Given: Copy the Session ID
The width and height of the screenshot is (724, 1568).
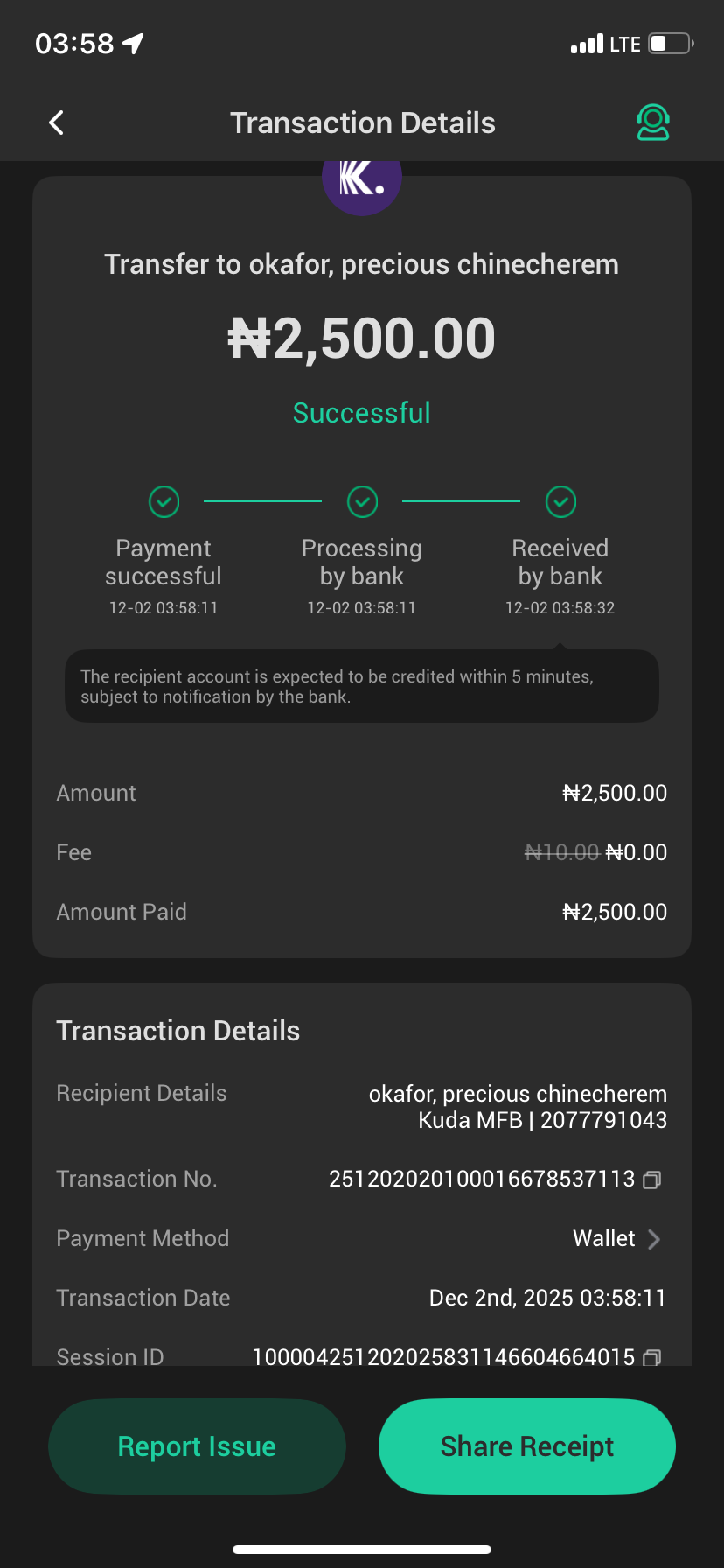Looking at the screenshot, I should [x=651, y=1357].
